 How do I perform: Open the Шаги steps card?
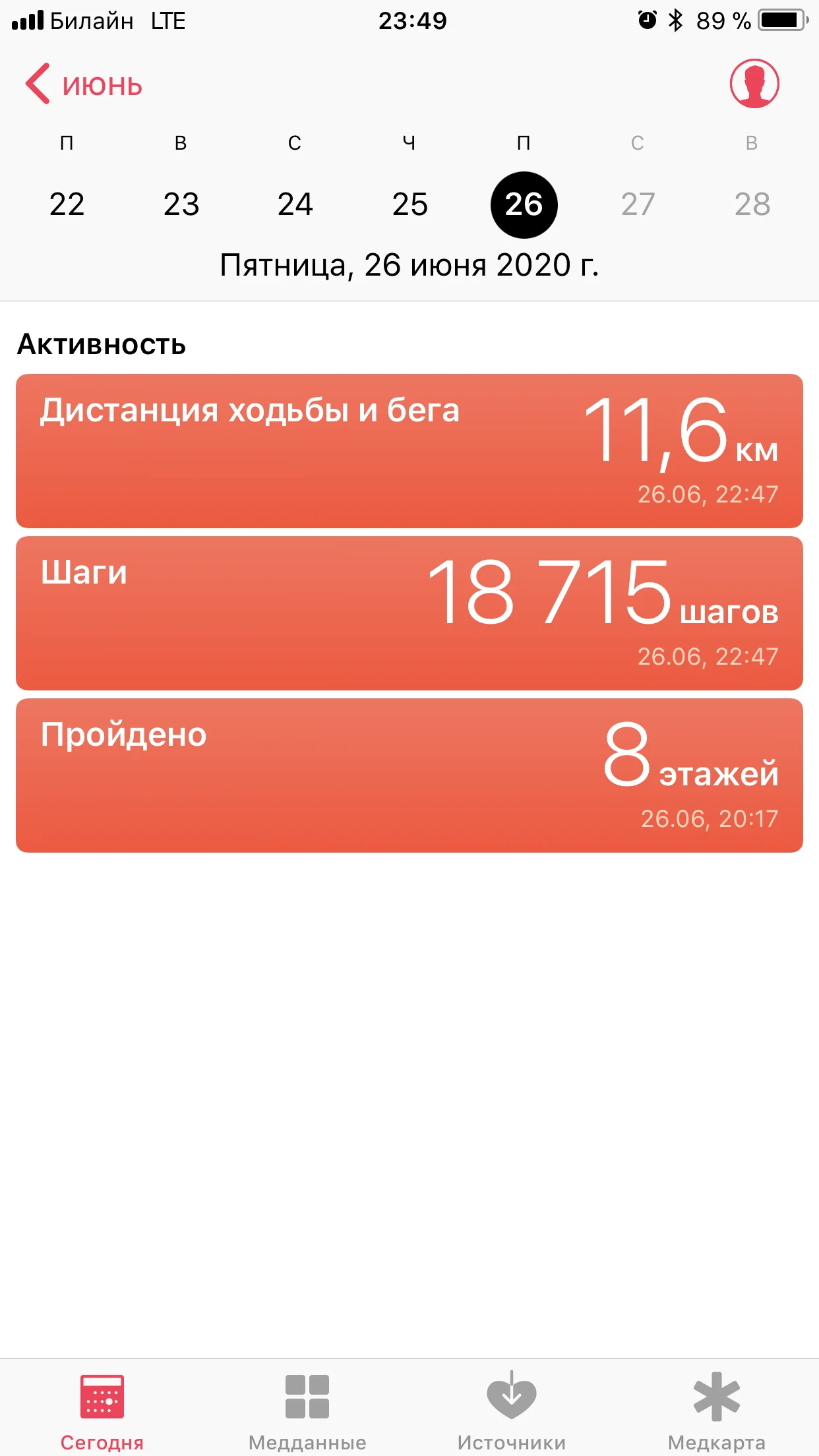[409, 613]
